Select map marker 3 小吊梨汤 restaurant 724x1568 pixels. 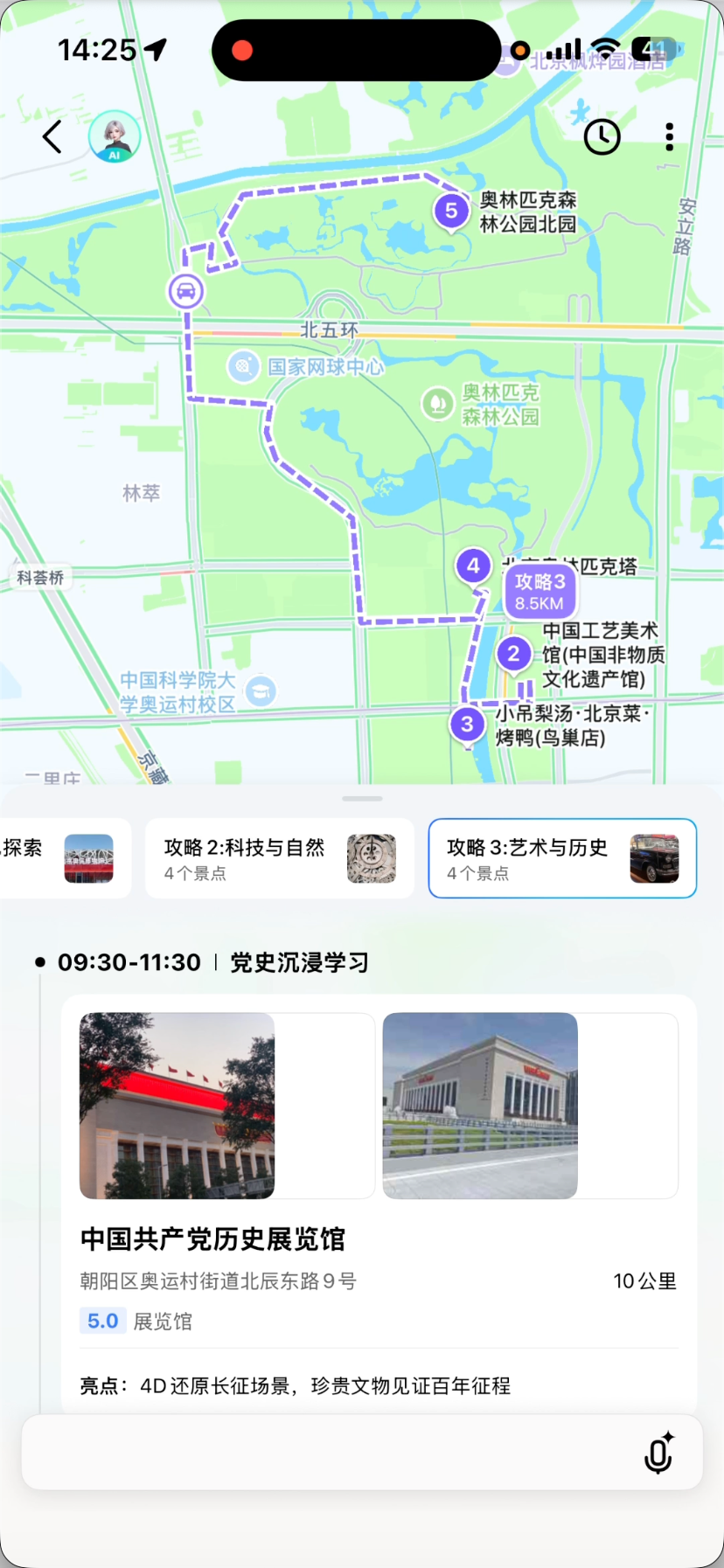pos(467,724)
